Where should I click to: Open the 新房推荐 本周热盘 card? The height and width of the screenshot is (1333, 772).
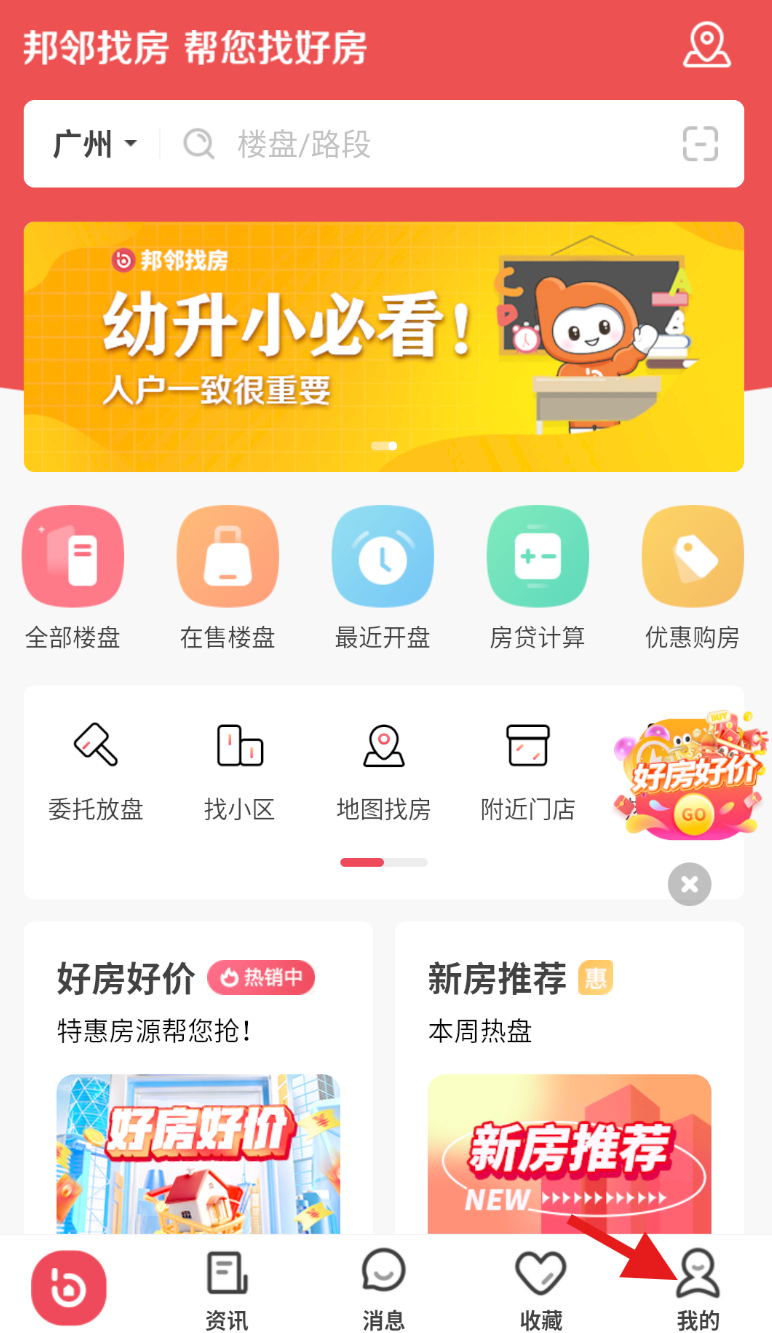coord(569,1080)
